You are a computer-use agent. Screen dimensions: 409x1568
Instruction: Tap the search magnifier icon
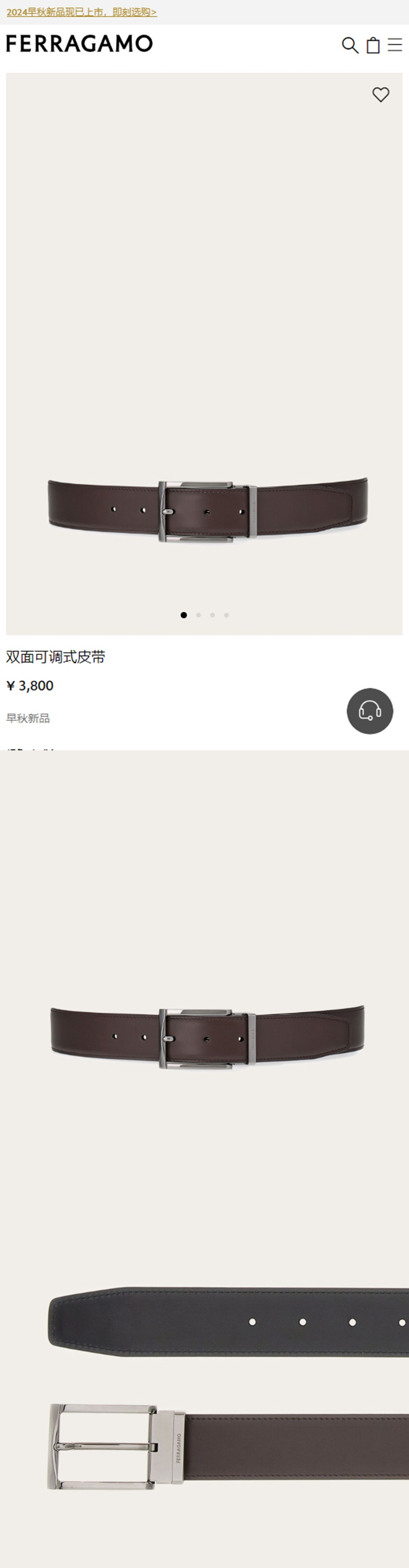point(350,45)
